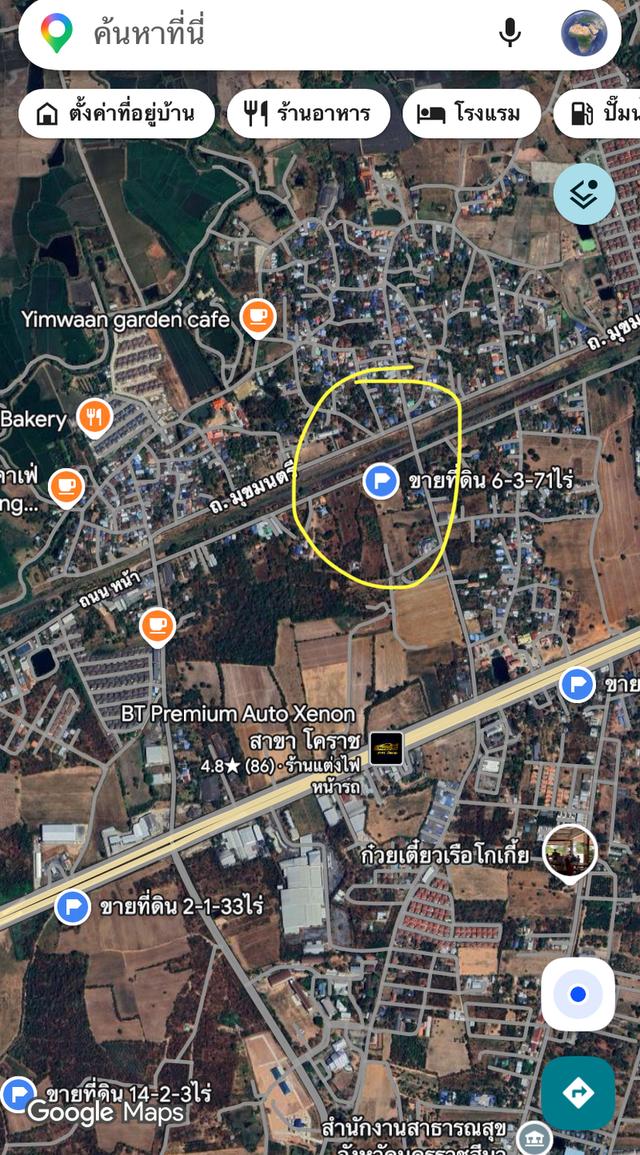
Task: Select the restaurants chip
Action: coord(309,113)
